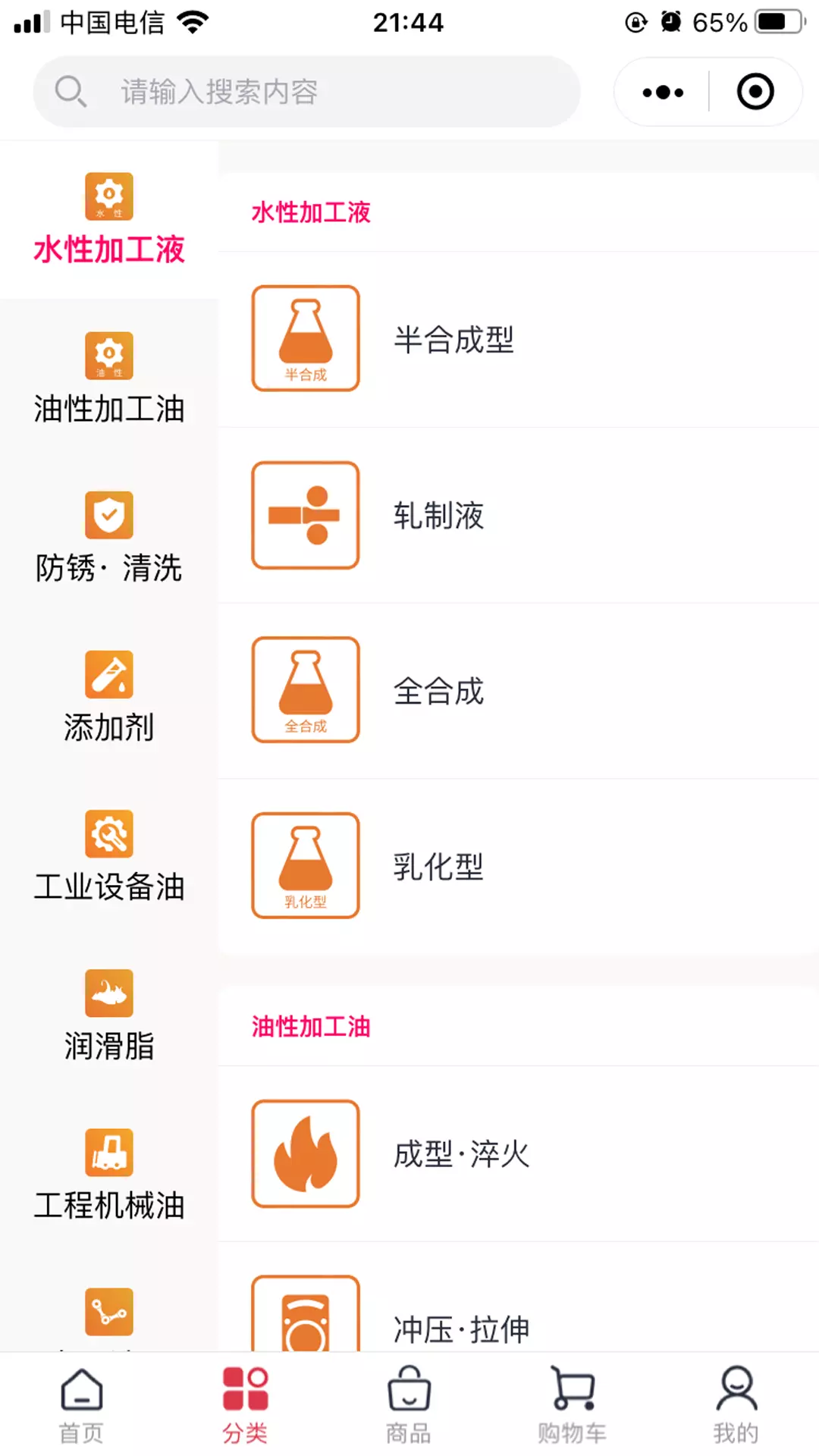Open the 半合成型 subcategory
Image resolution: width=819 pixels, height=1456 pixels.
point(519,339)
